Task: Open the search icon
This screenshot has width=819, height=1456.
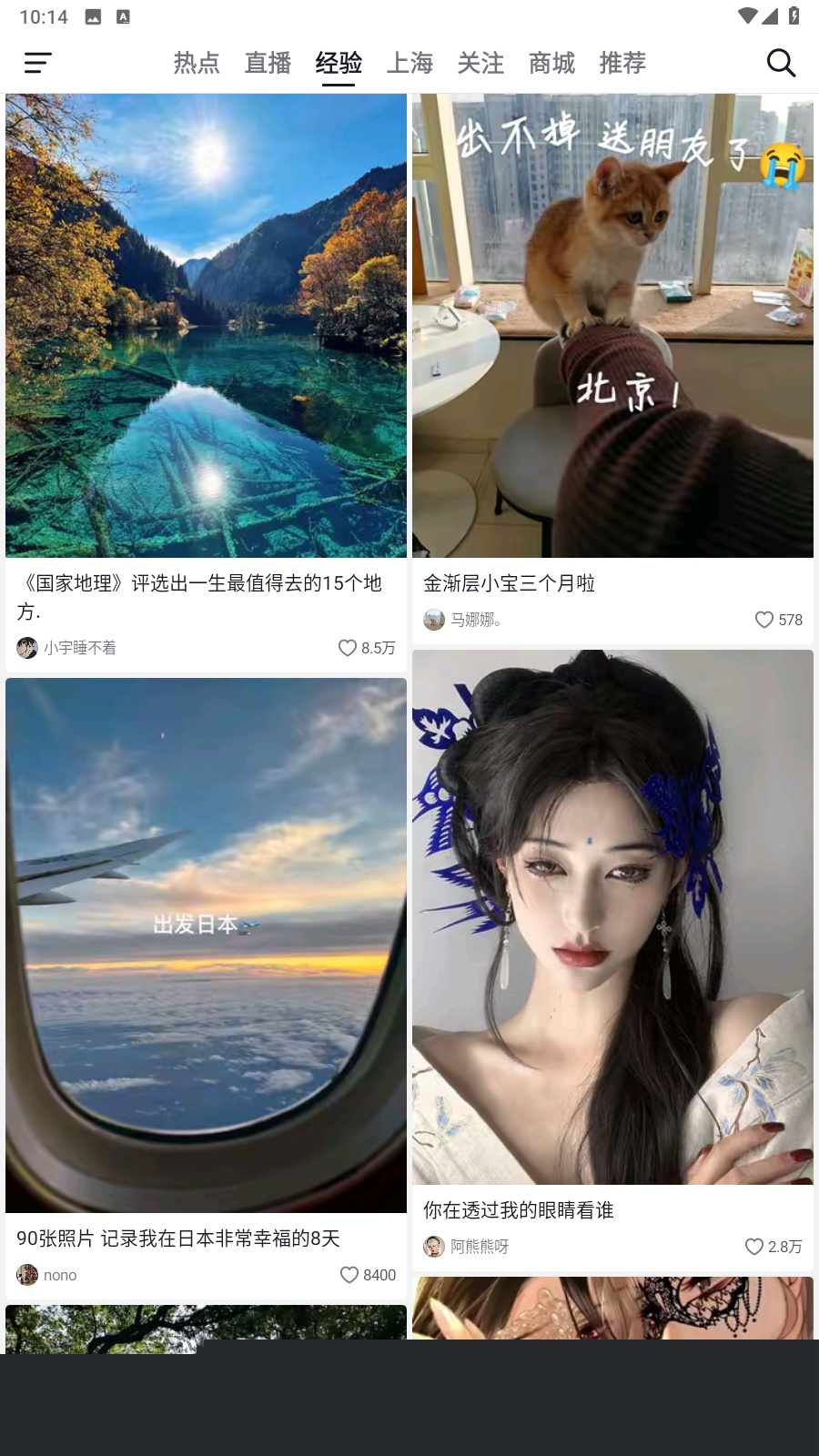Action: click(781, 63)
